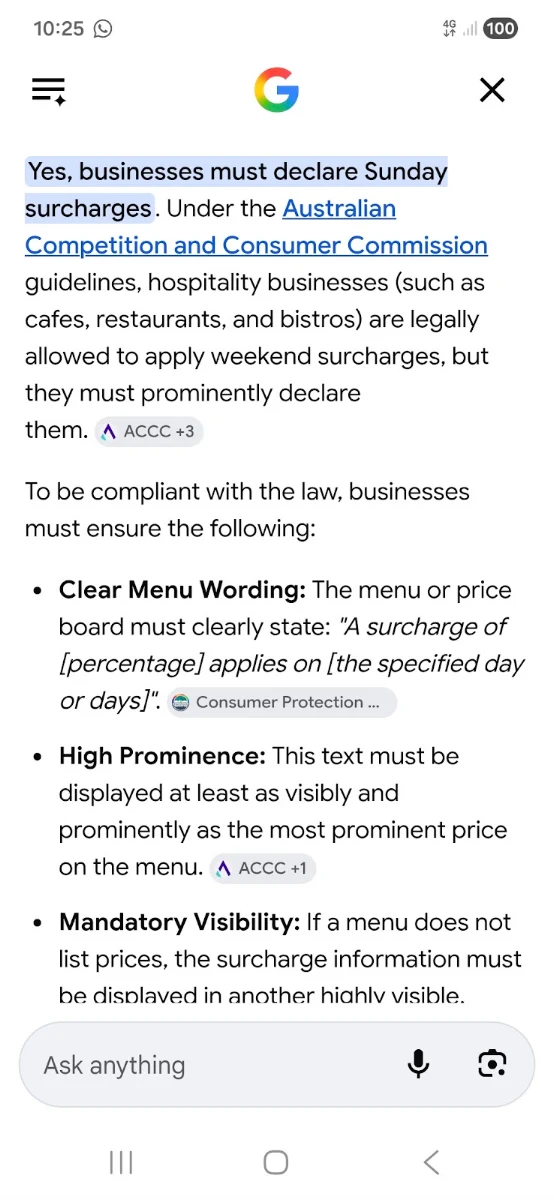Tap the Ask anything field

point(210,1065)
